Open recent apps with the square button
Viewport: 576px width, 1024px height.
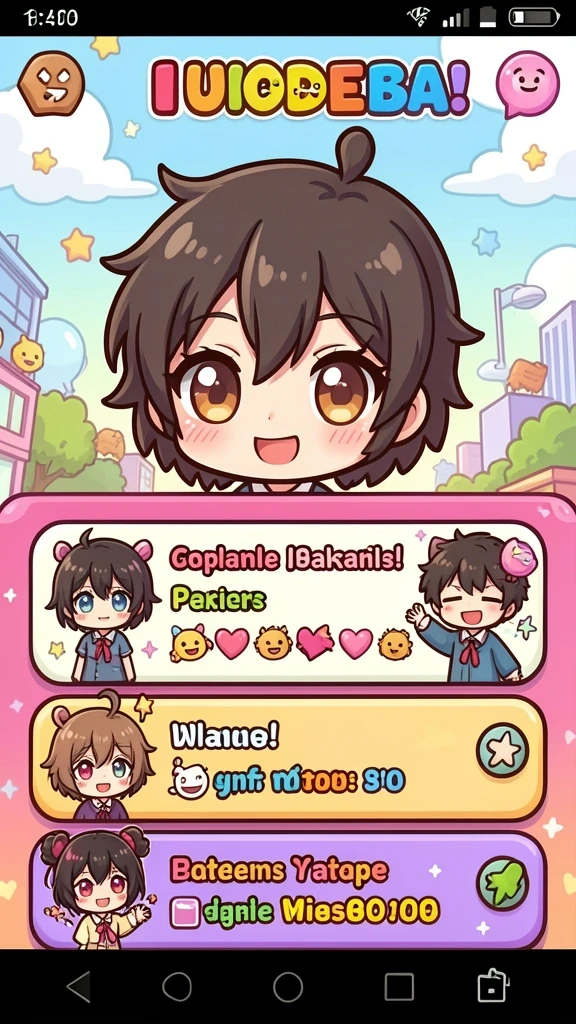[398, 987]
